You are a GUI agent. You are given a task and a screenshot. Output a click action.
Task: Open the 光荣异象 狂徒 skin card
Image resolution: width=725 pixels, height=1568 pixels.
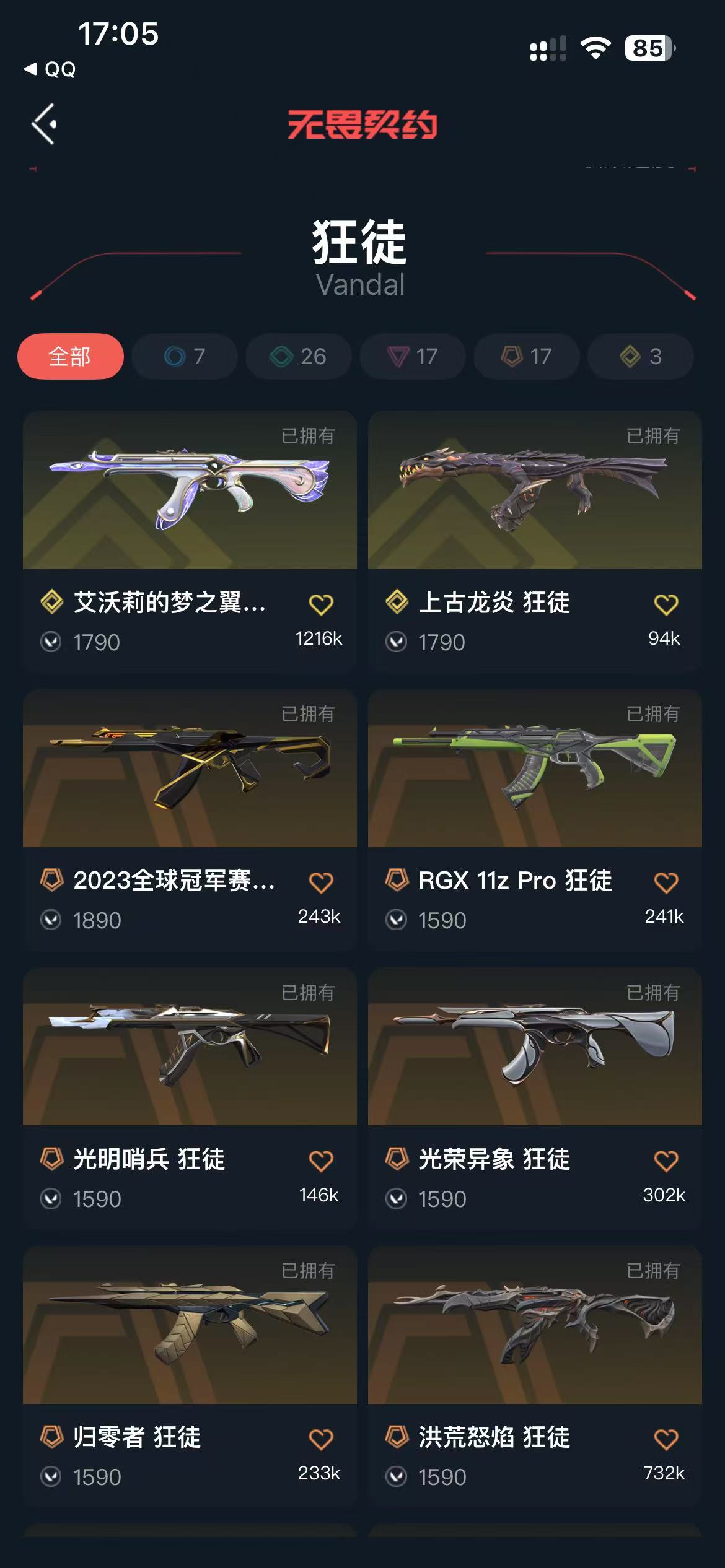coord(535,1047)
